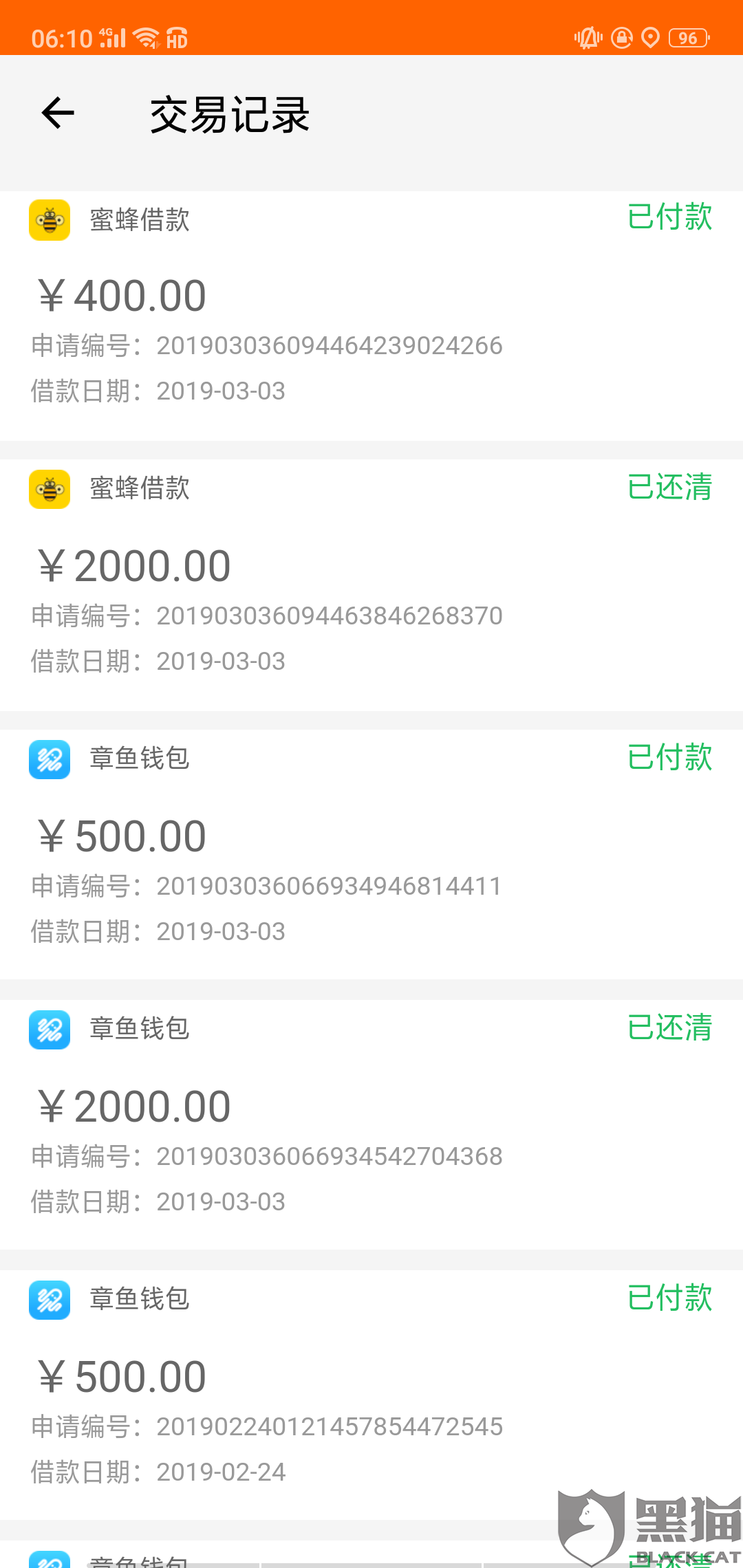Select 章鱼钱包 ¥500.00 loan dated 2019-02-24
The image size is (743, 1568).
point(371,1395)
